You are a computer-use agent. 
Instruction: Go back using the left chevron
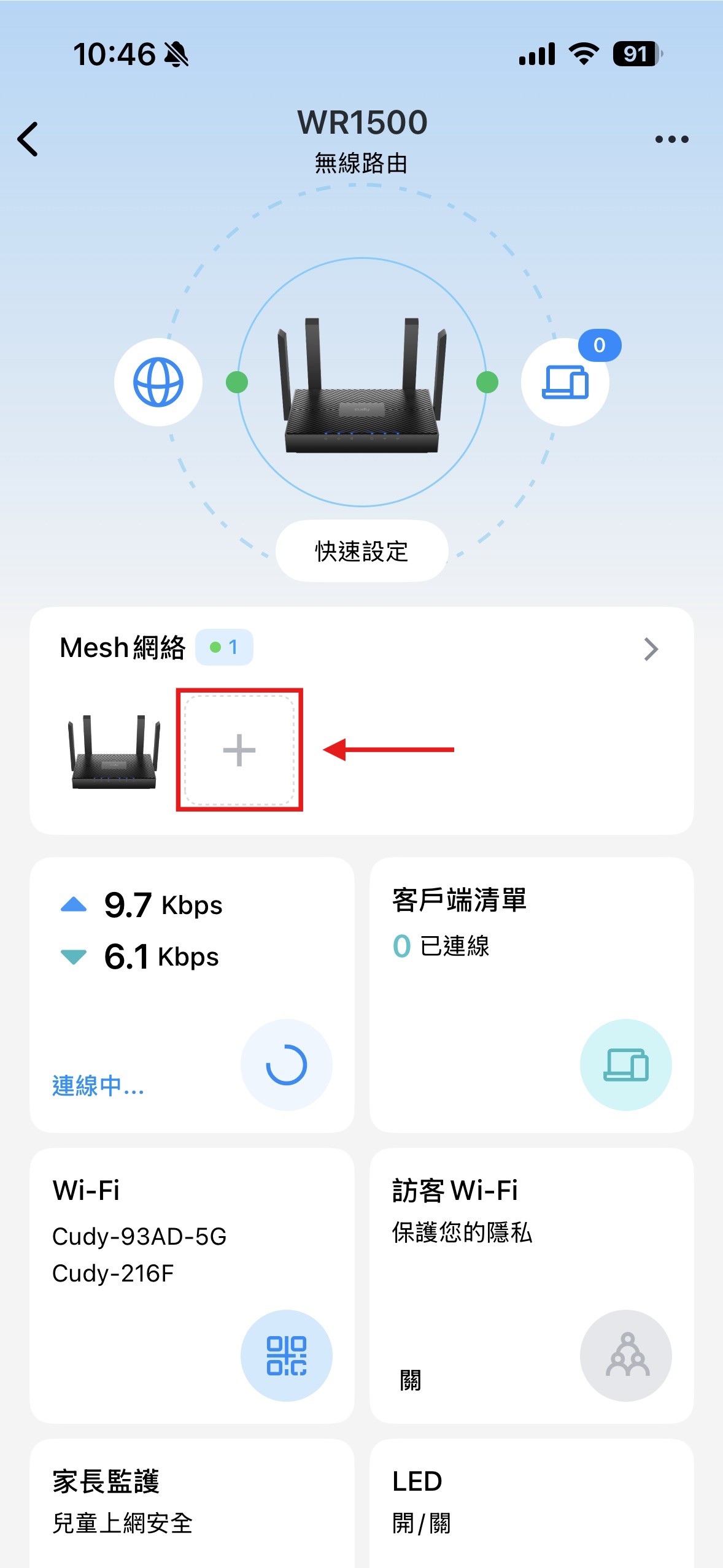click(x=28, y=140)
